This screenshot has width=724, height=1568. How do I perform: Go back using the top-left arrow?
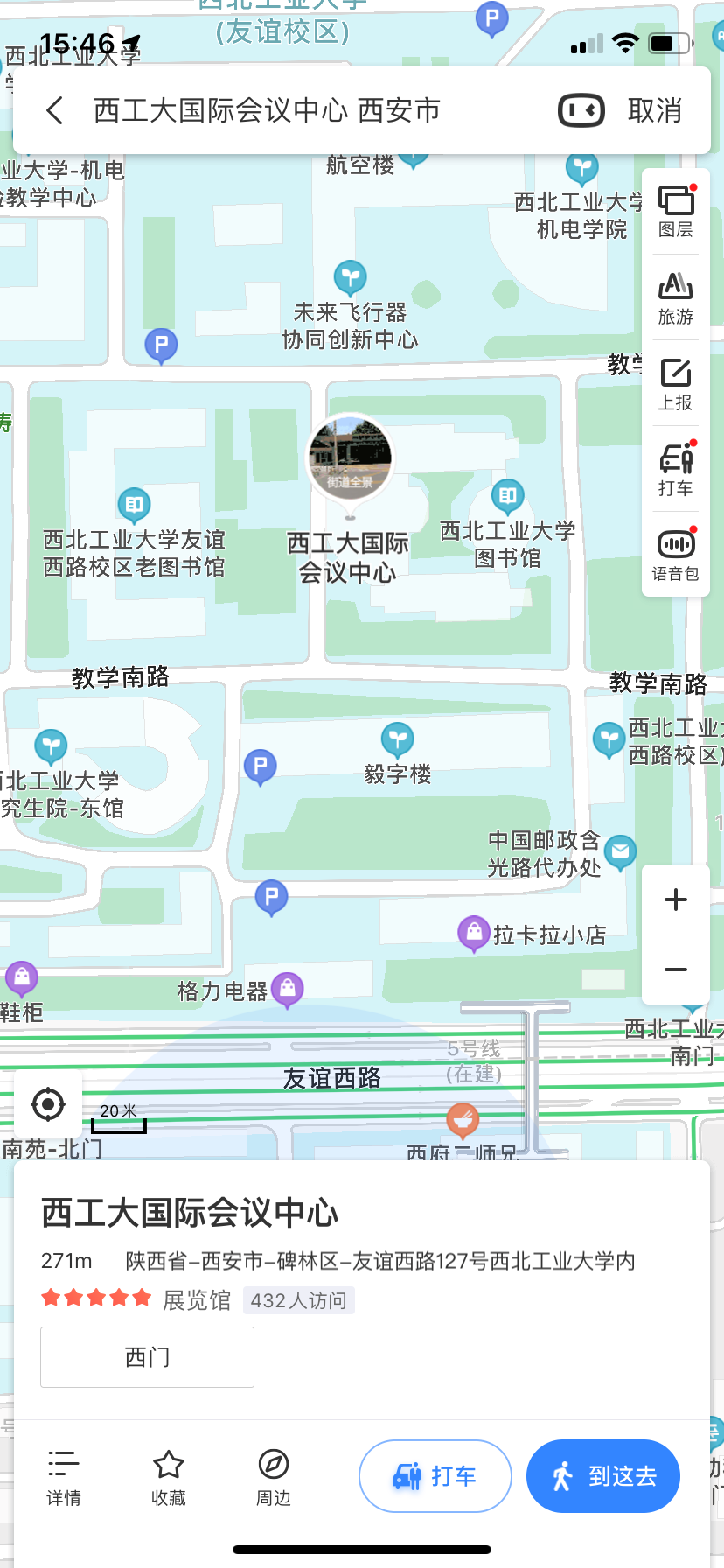coord(54,111)
